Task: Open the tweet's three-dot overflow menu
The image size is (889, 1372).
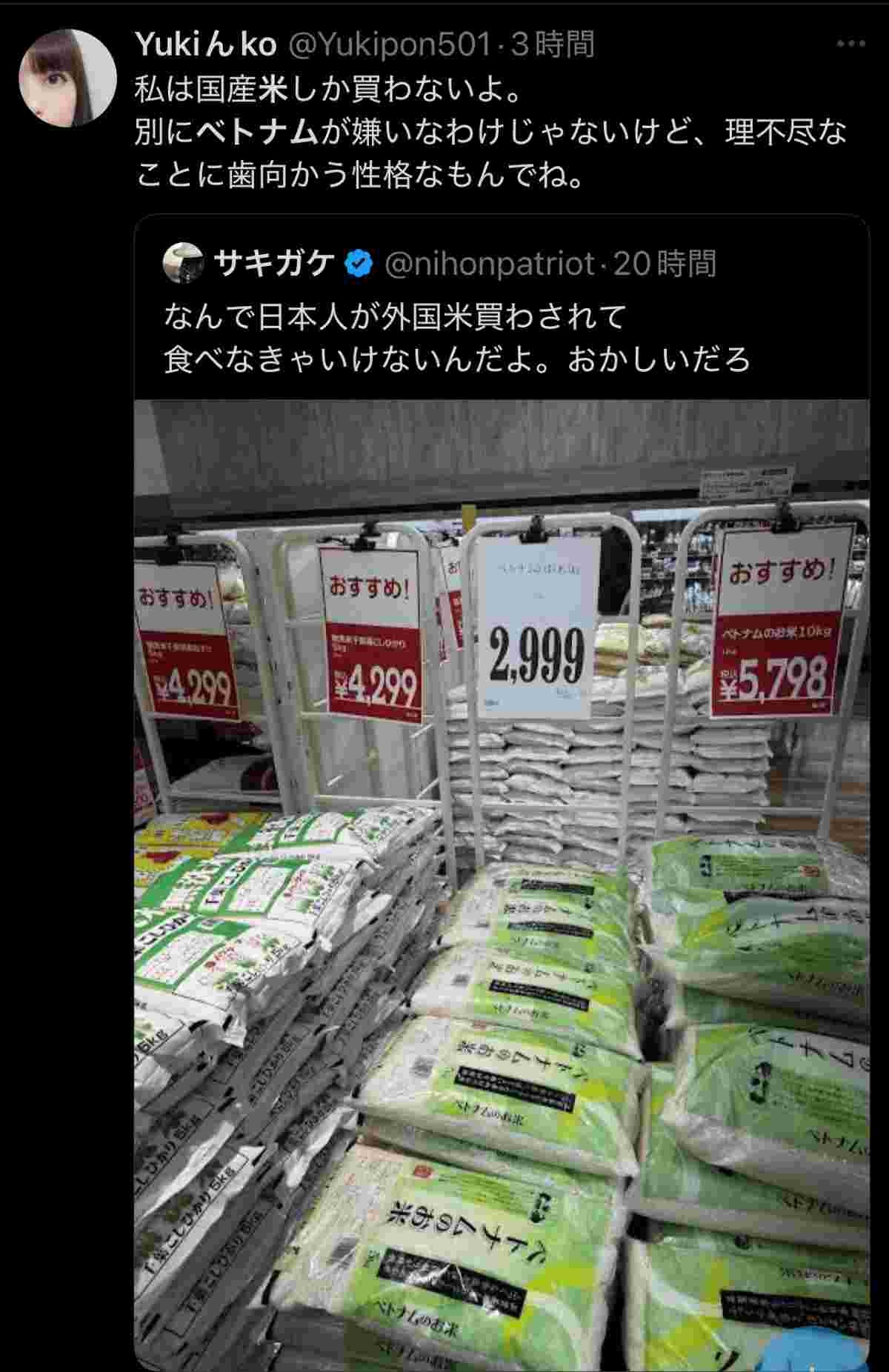Action: pos(850,44)
